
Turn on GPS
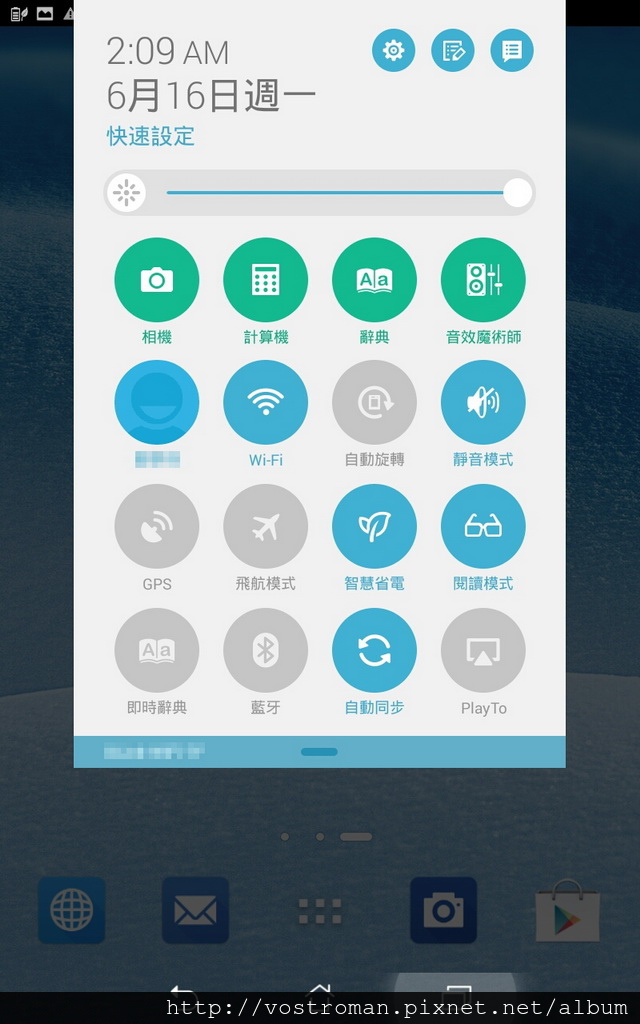click(x=157, y=527)
